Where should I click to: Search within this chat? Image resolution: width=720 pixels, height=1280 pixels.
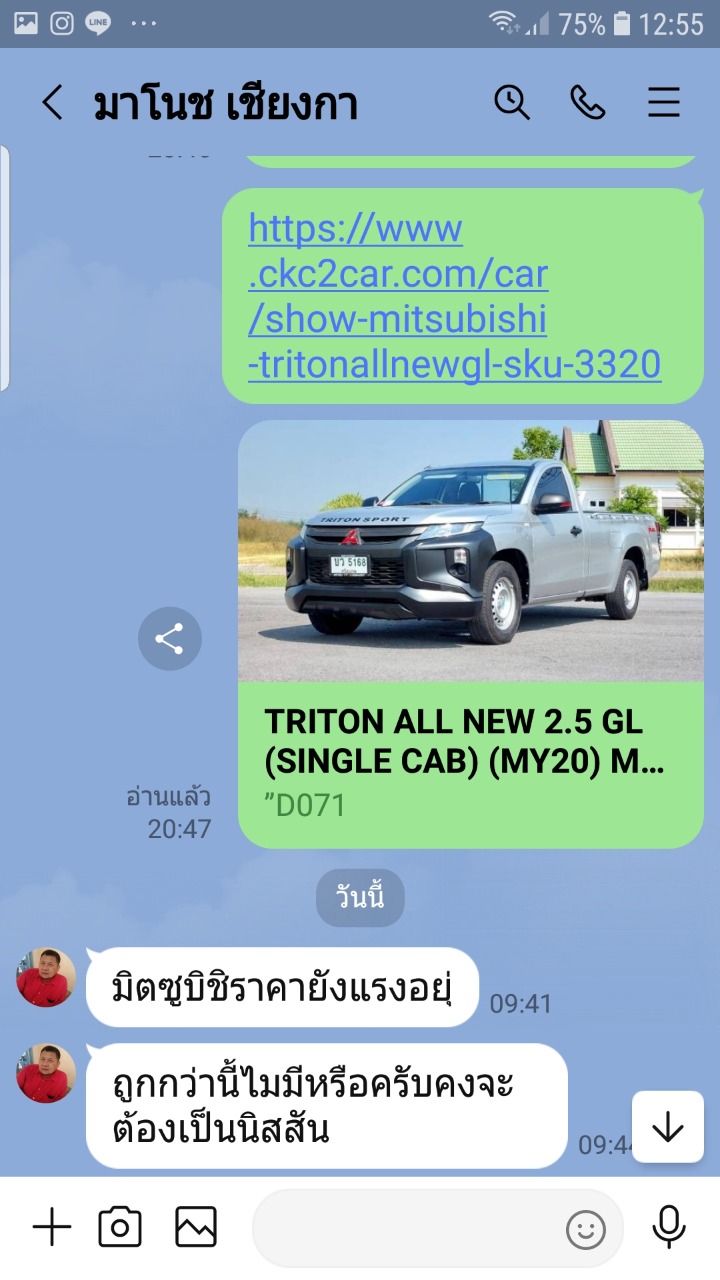(512, 103)
